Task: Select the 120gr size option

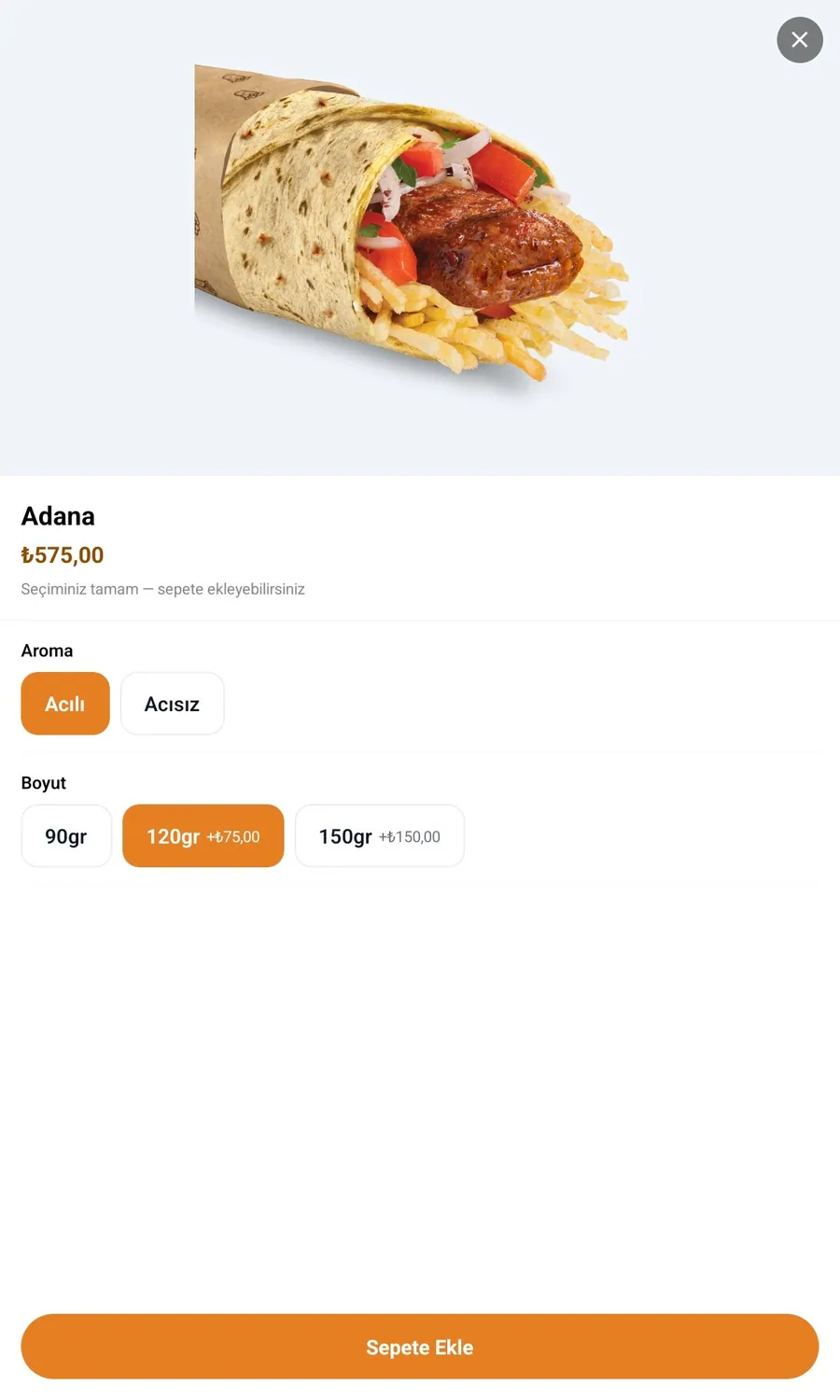Action: tap(203, 836)
